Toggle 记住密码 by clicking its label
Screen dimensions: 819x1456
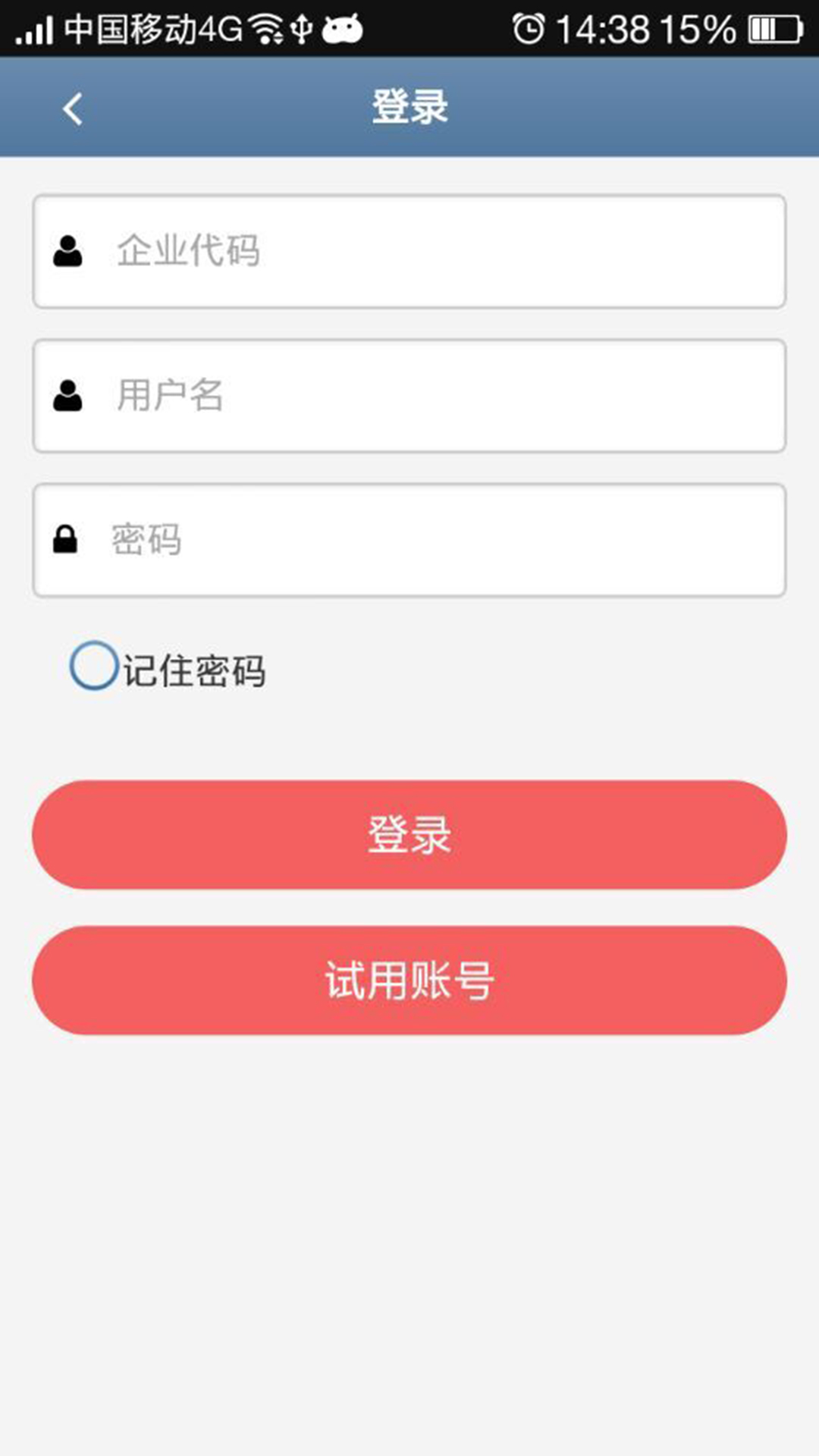pyautogui.click(x=195, y=670)
